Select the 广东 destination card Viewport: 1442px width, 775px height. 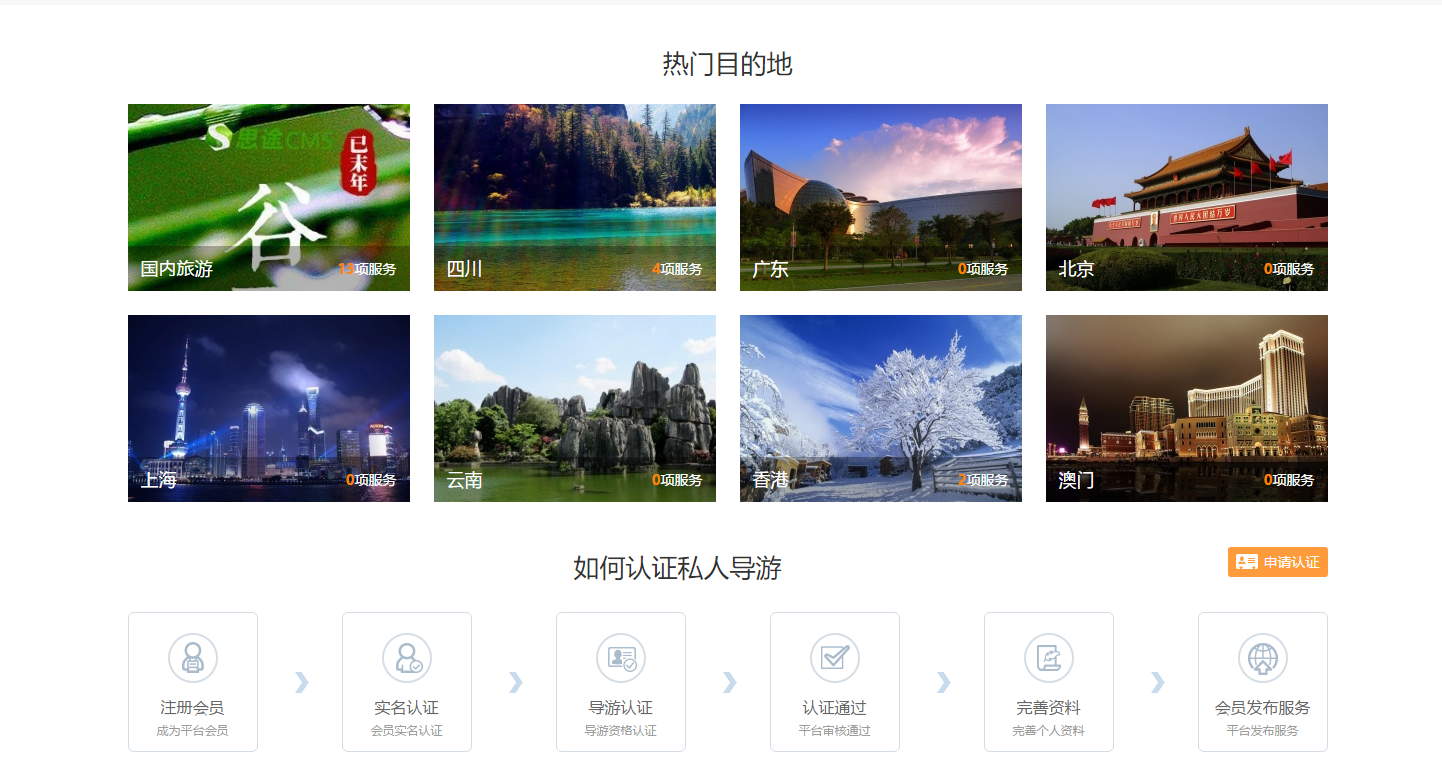[x=881, y=197]
